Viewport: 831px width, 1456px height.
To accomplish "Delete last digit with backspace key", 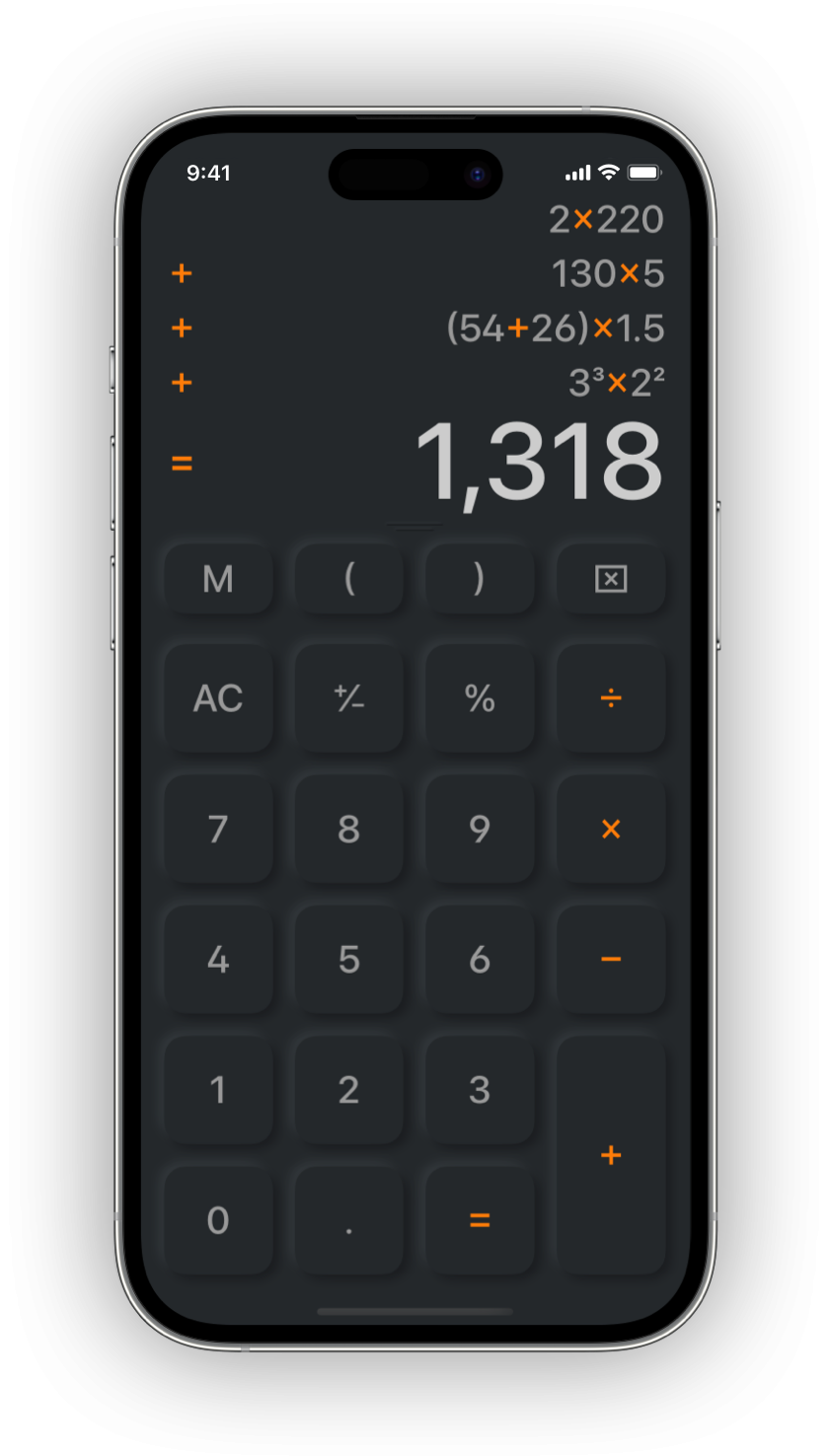I will click(x=611, y=579).
